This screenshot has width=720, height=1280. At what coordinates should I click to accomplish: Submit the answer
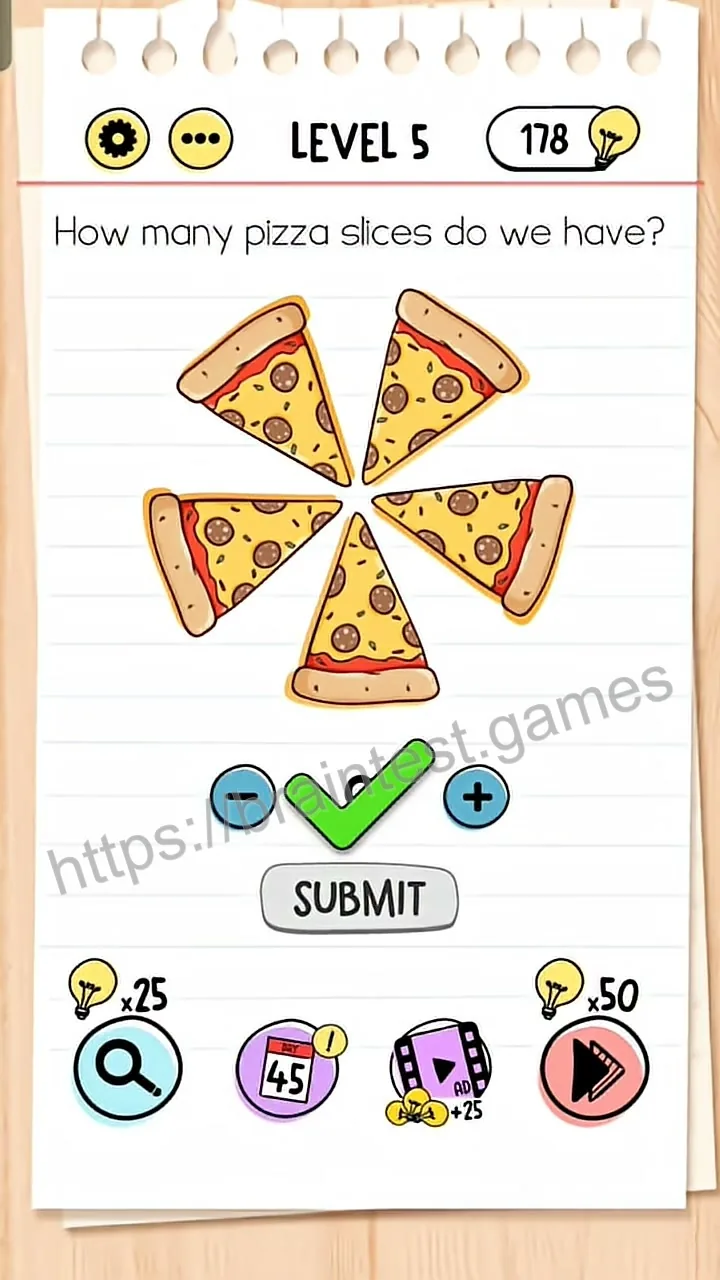point(359,898)
